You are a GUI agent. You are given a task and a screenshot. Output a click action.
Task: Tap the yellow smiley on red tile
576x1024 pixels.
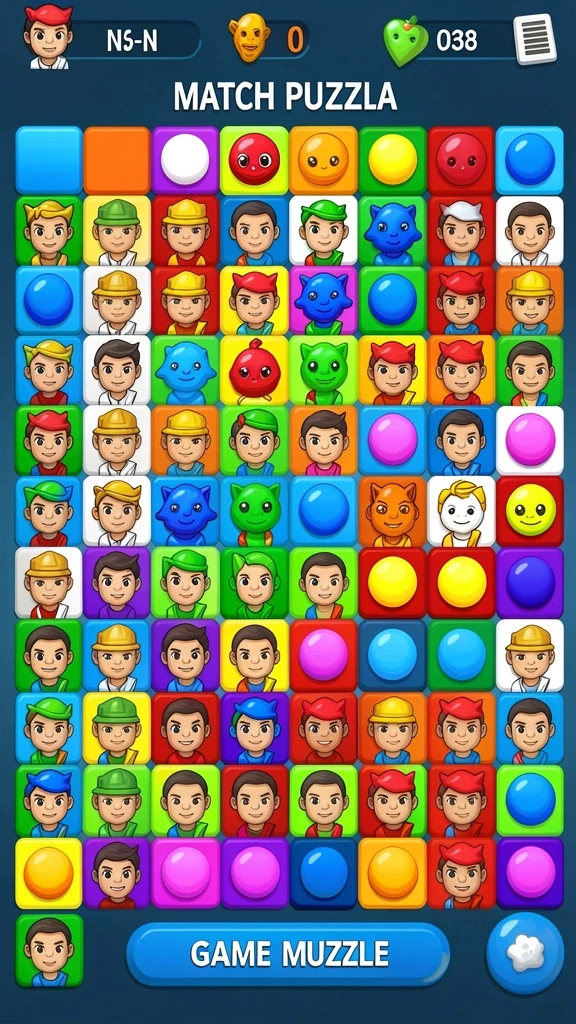pyautogui.click(x=530, y=510)
